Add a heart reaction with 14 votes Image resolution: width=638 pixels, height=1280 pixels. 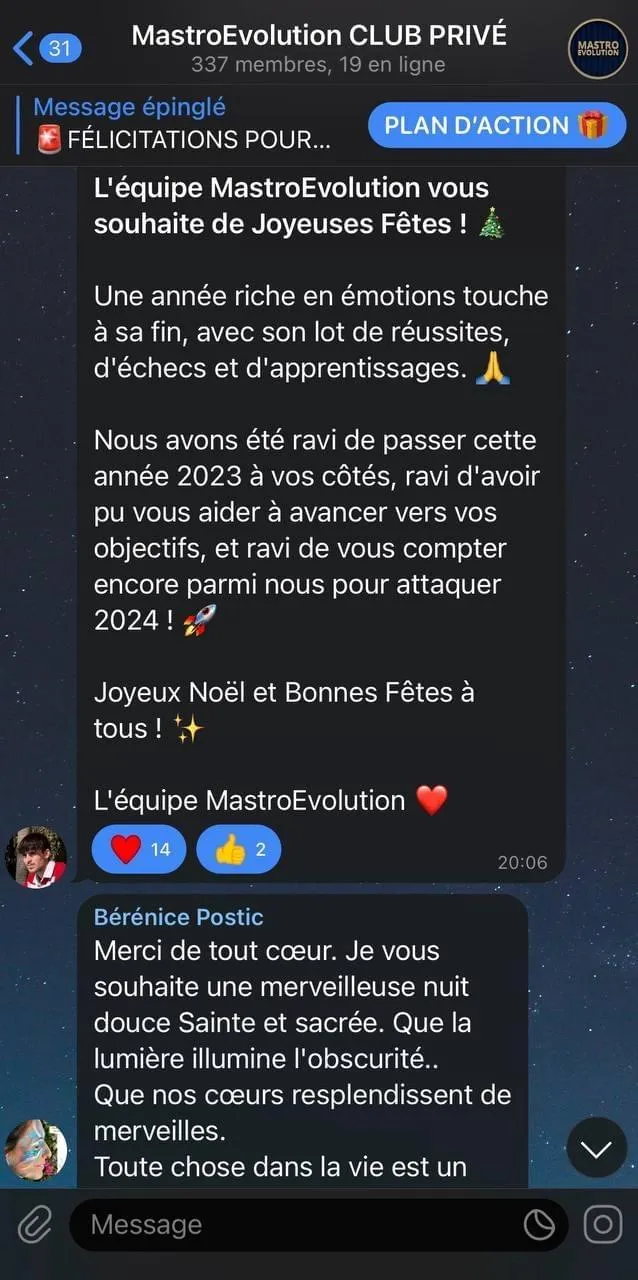coord(139,850)
